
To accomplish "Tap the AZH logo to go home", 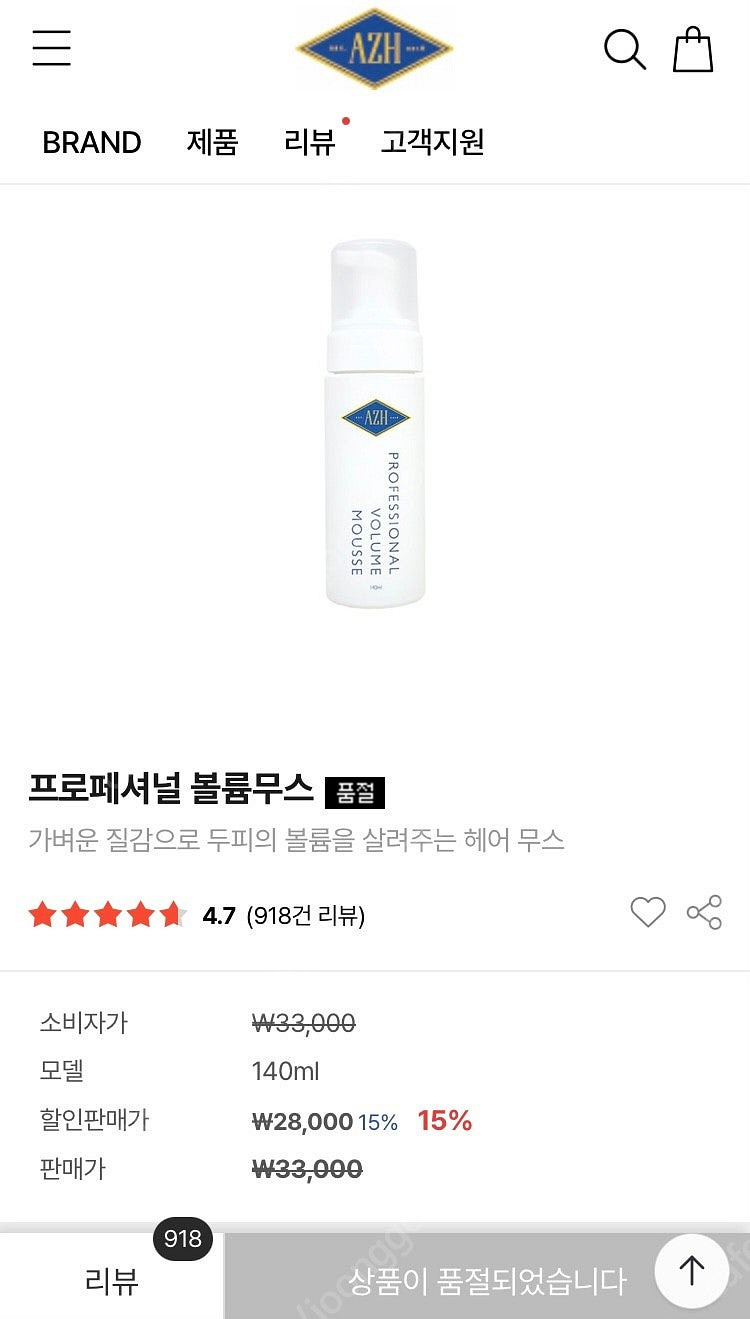I will [x=374, y=48].
